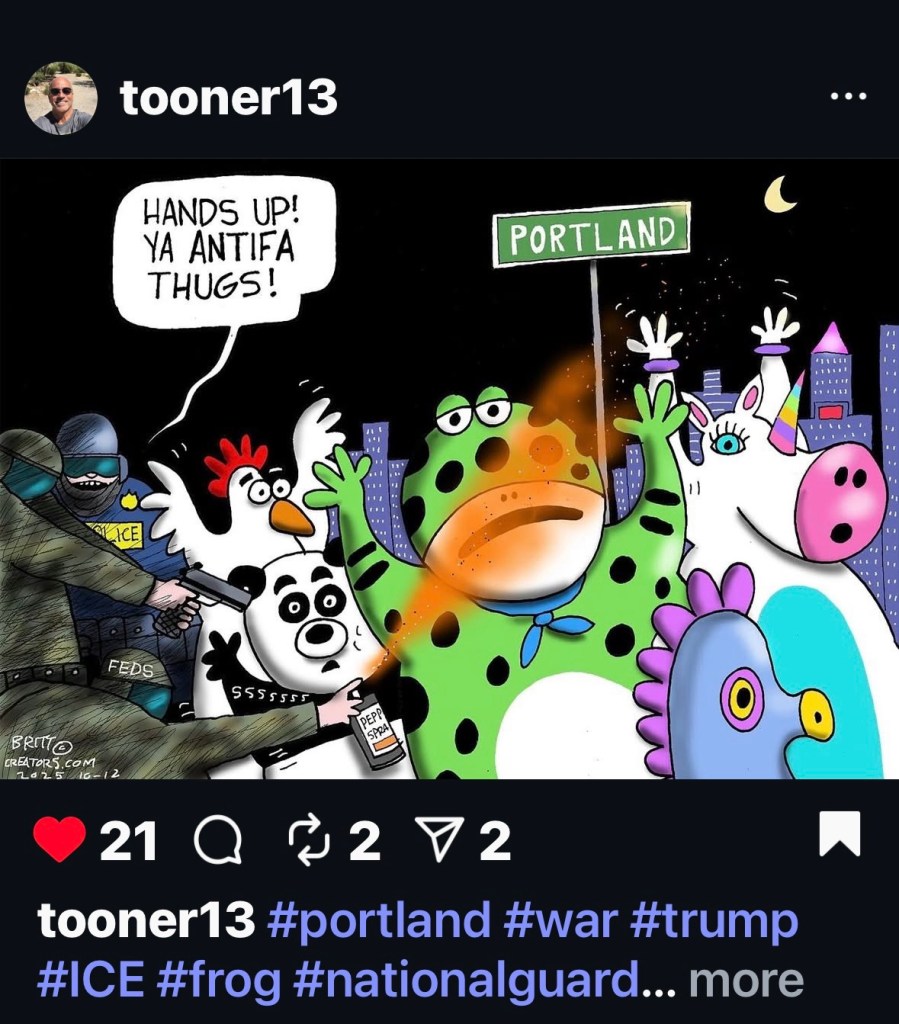Viewport: 899px width, 1024px height.
Task: Expand the caption with "more"
Action: click(x=746, y=981)
